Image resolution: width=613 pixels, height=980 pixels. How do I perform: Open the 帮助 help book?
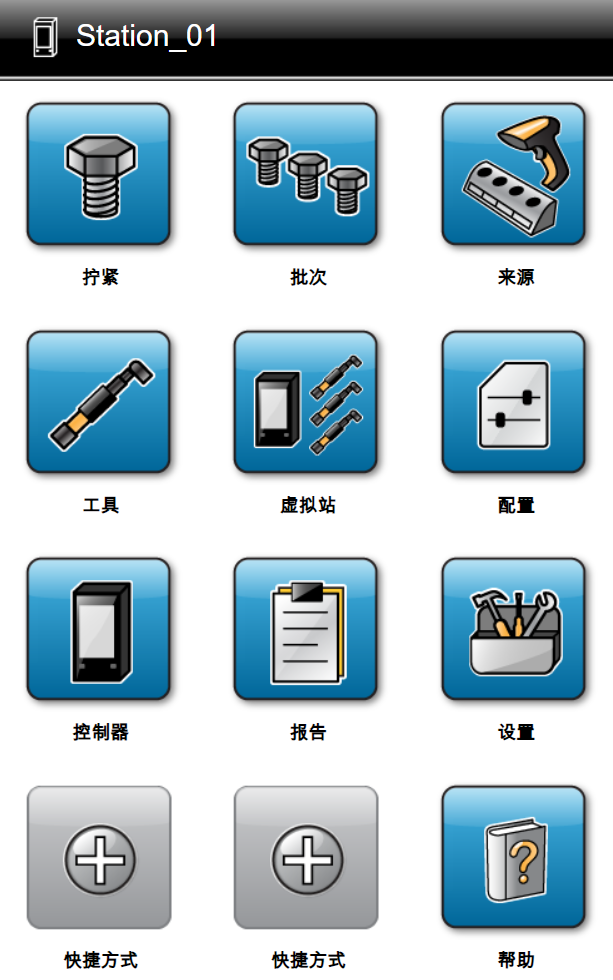coord(514,857)
